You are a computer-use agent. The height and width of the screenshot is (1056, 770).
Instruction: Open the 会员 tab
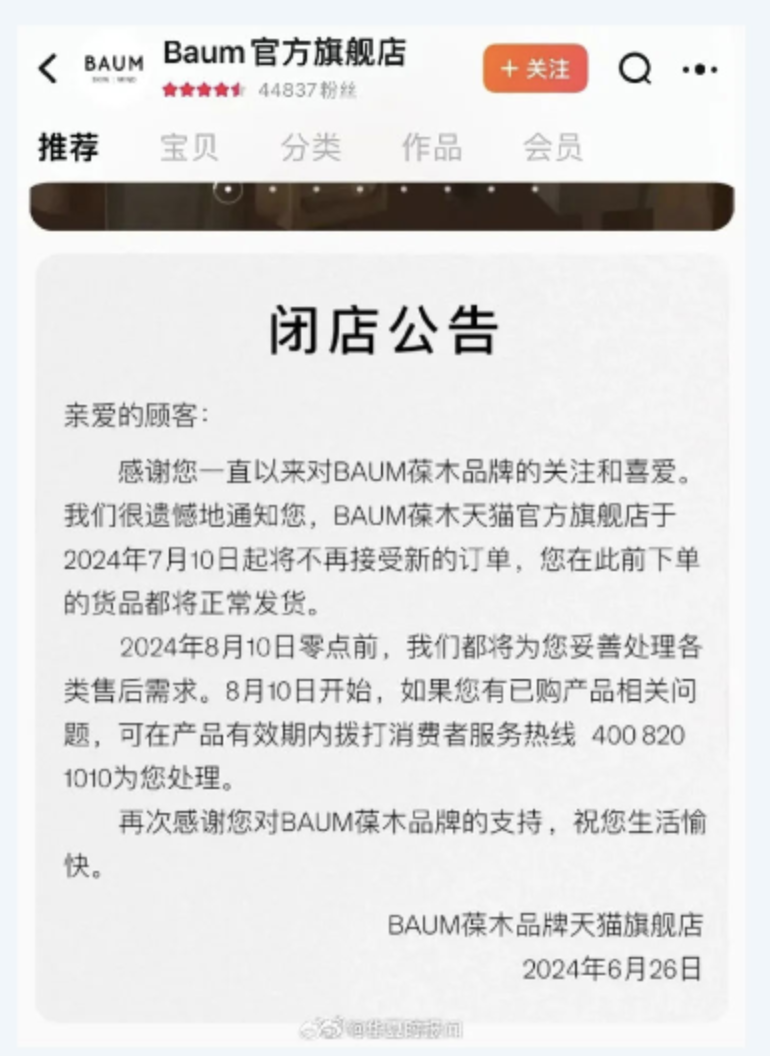click(x=552, y=148)
